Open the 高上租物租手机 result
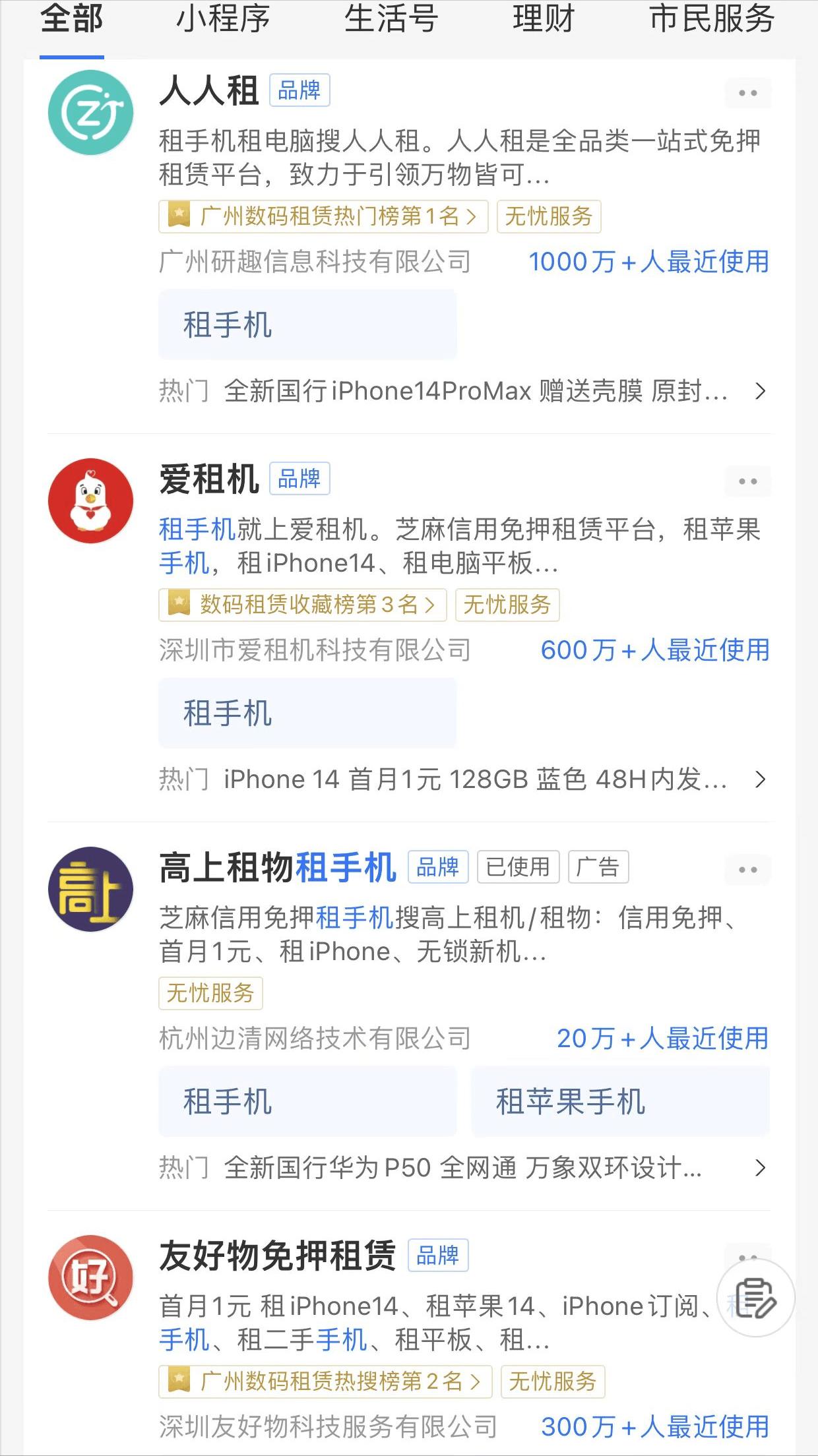This screenshot has height=1456, width=818. coord(278,867)
